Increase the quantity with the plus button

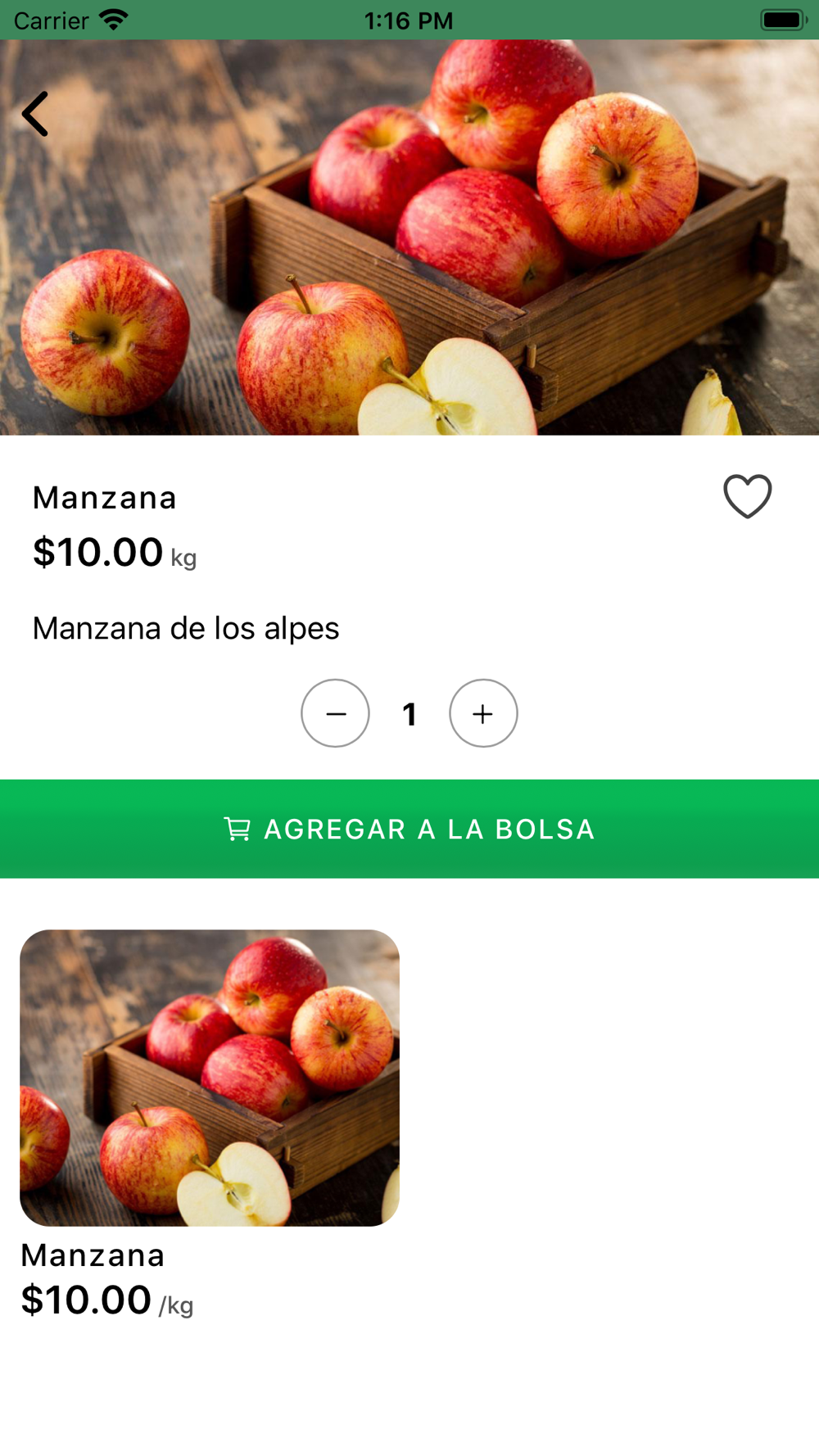483,713
